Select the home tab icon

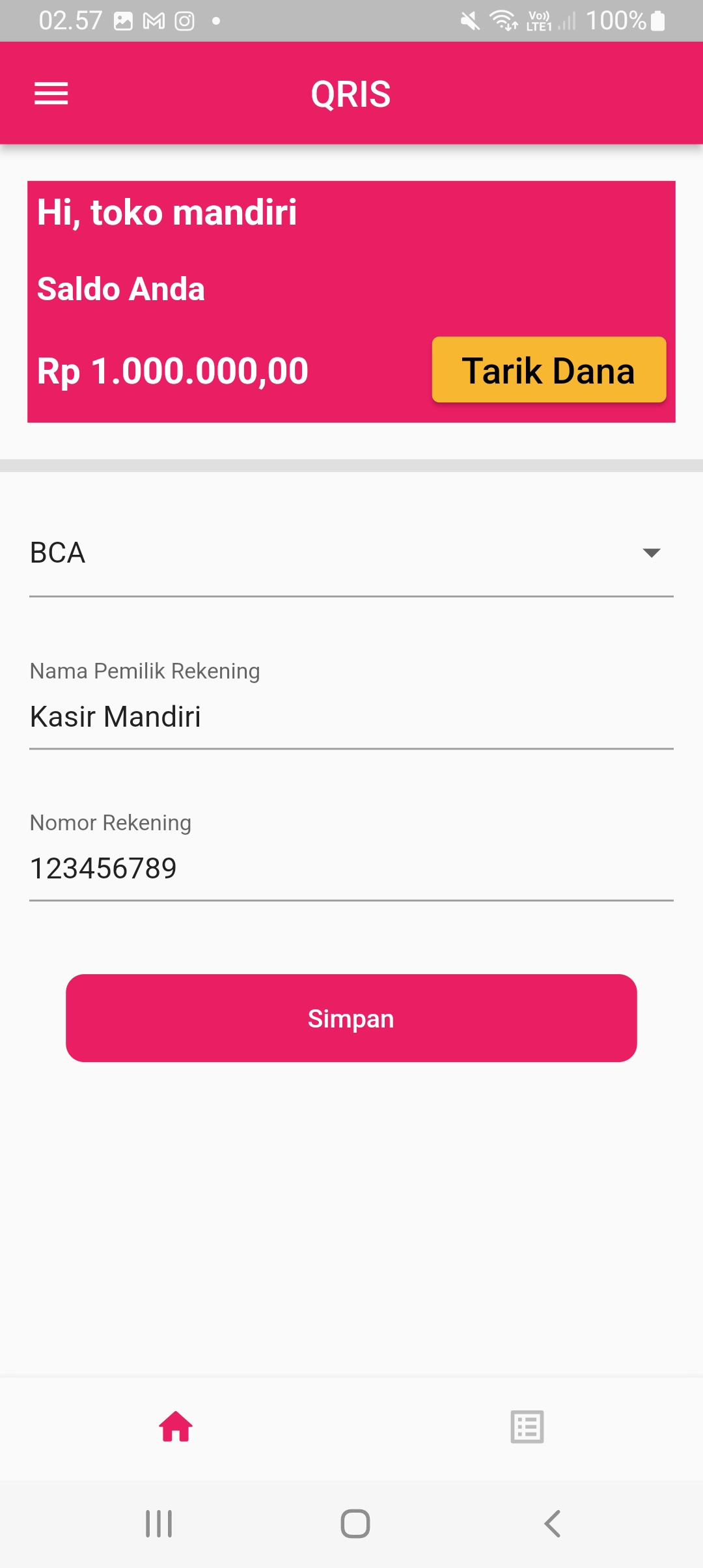[176, 1427]
